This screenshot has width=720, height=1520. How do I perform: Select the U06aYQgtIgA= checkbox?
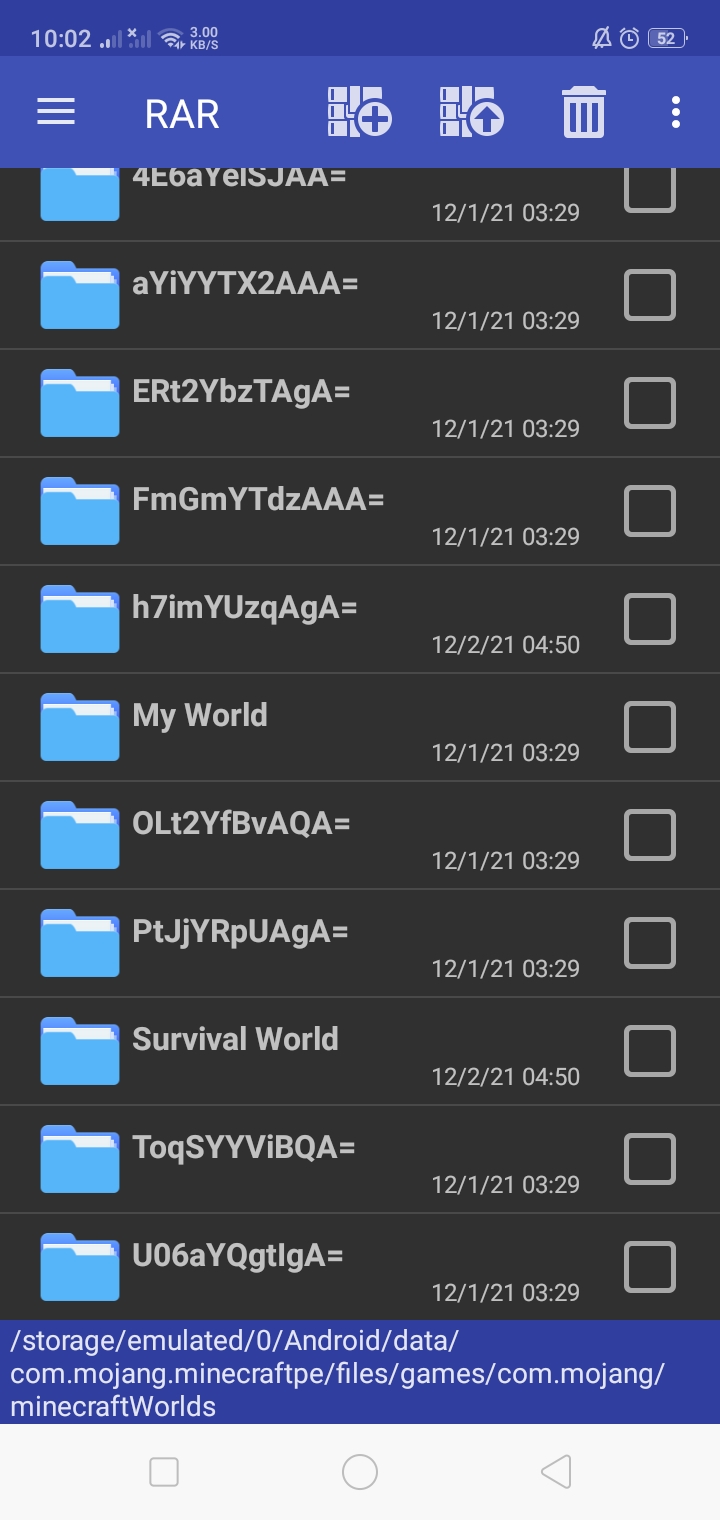(x=650, y=1266)
